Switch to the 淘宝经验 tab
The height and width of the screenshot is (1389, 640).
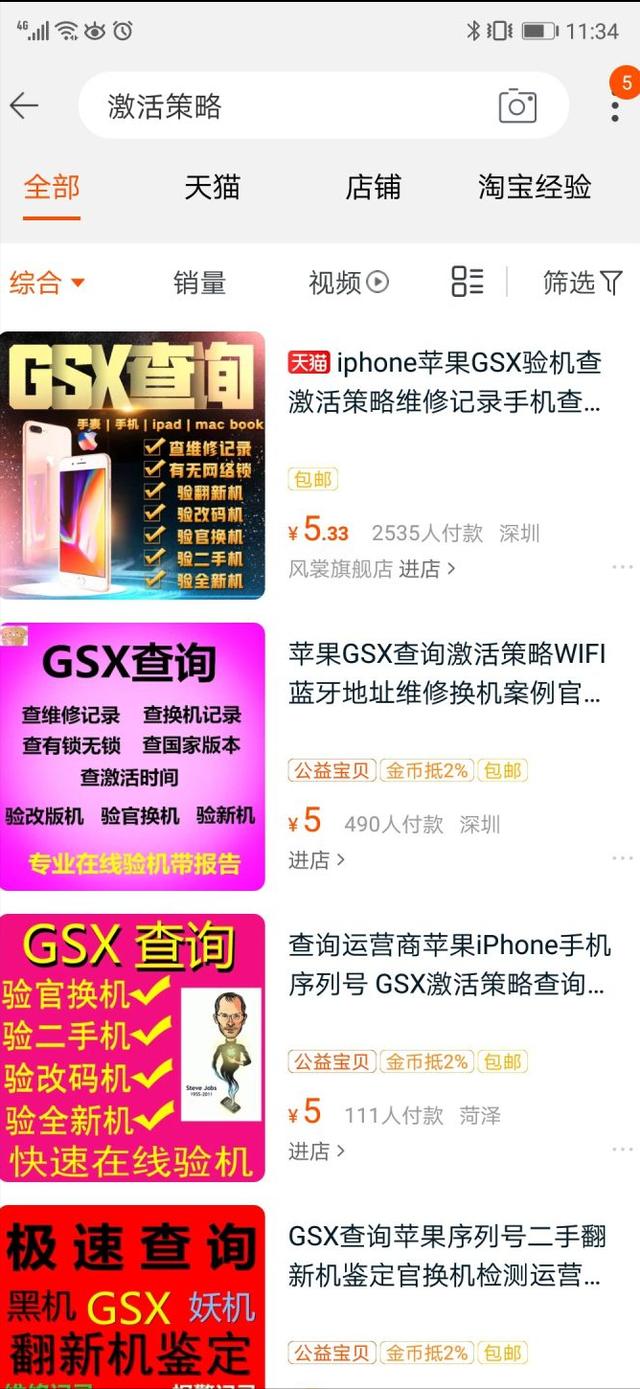click(x=534, y=187)
